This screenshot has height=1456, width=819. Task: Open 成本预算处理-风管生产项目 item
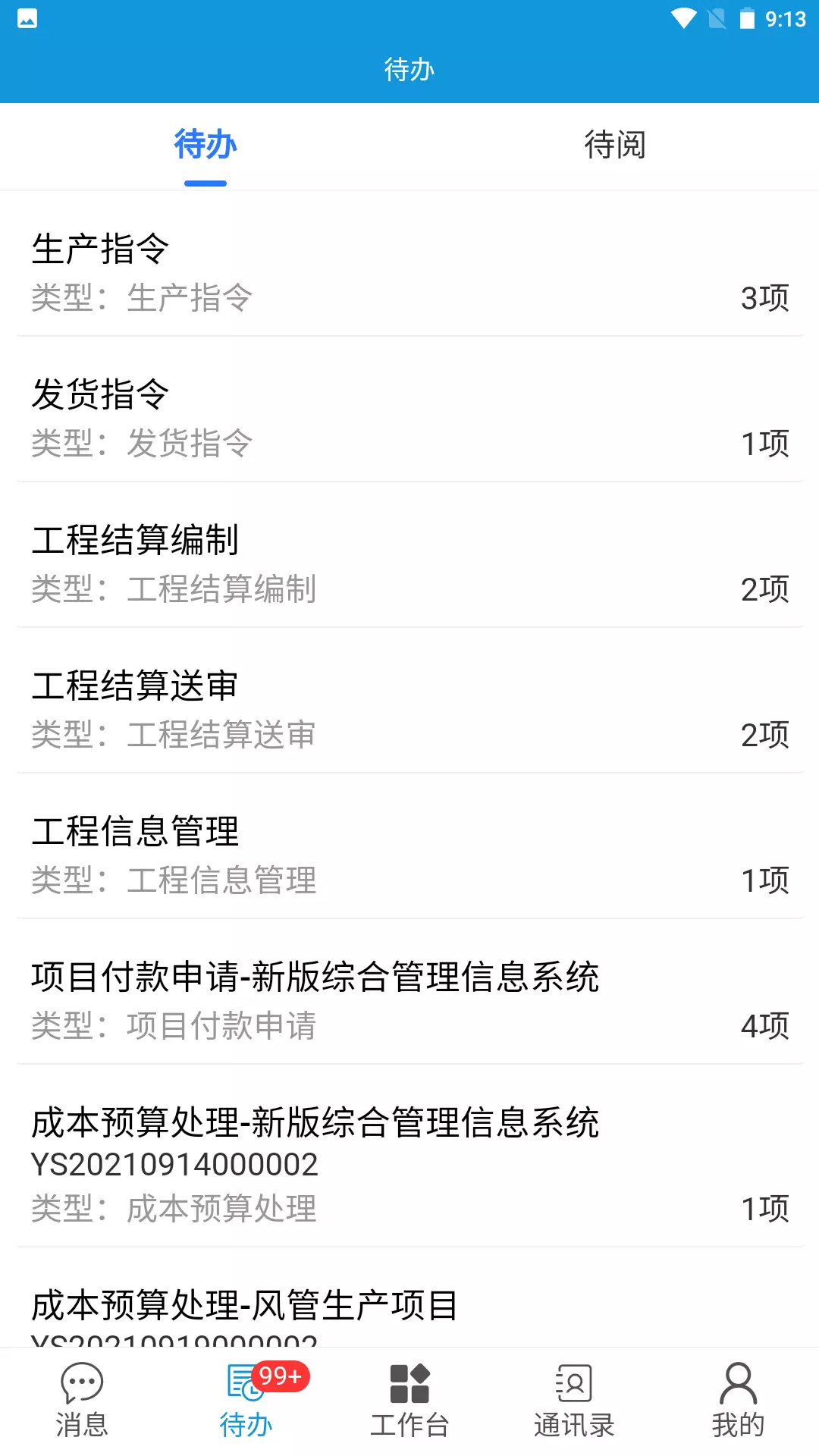pyautogui.click(x=409, y=1298)
